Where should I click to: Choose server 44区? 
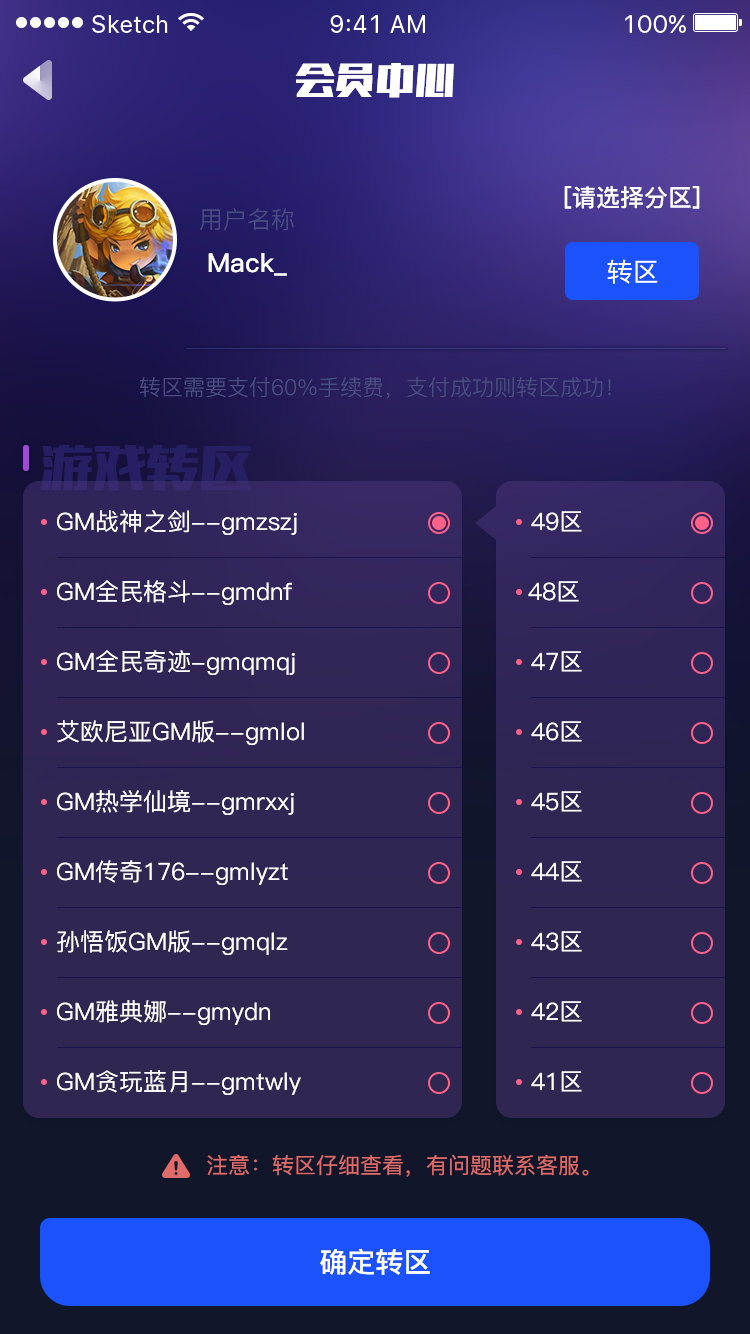click(x=611, y=872)
